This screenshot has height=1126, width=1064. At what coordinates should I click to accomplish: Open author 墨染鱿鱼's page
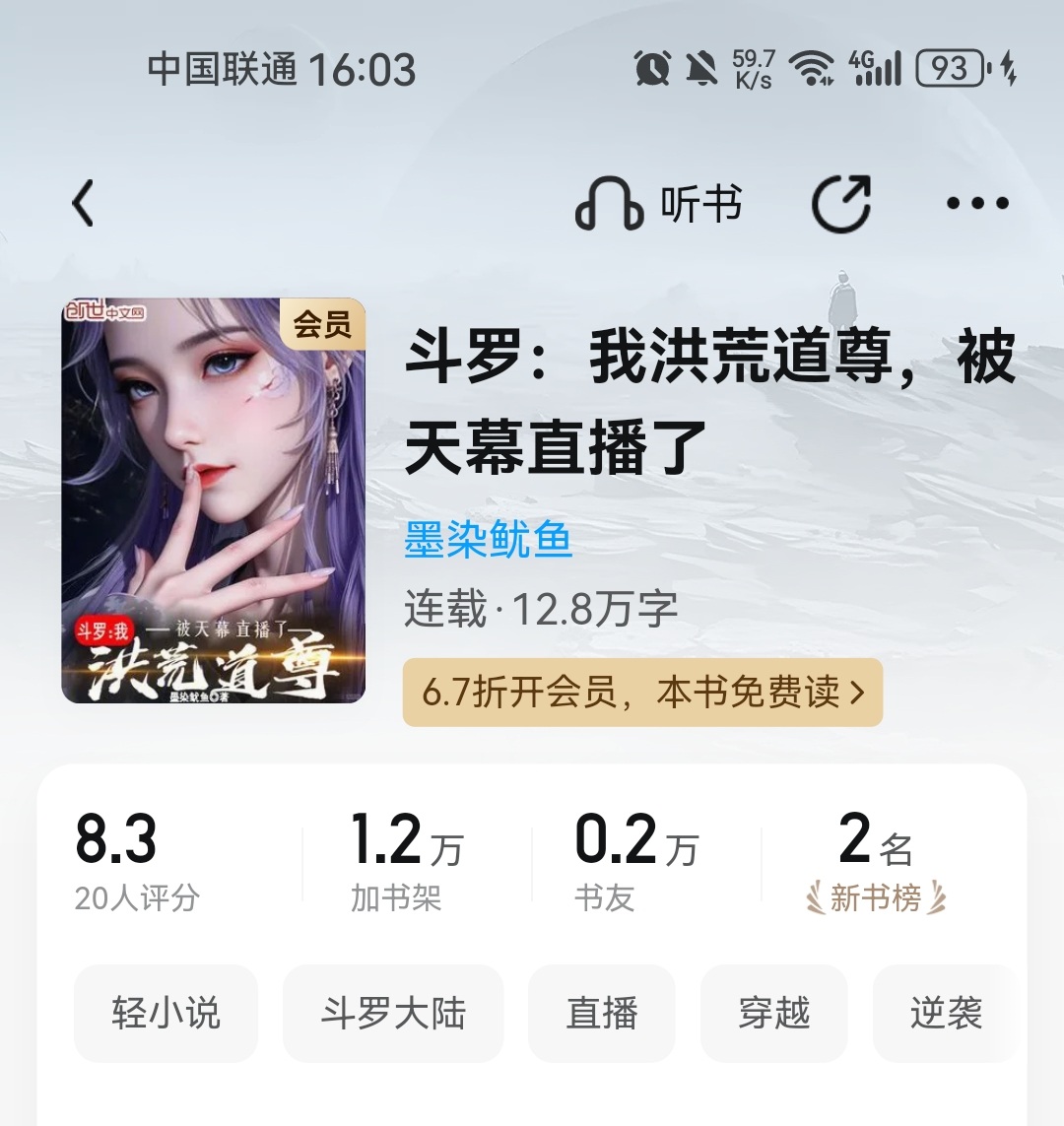point(489,539)
